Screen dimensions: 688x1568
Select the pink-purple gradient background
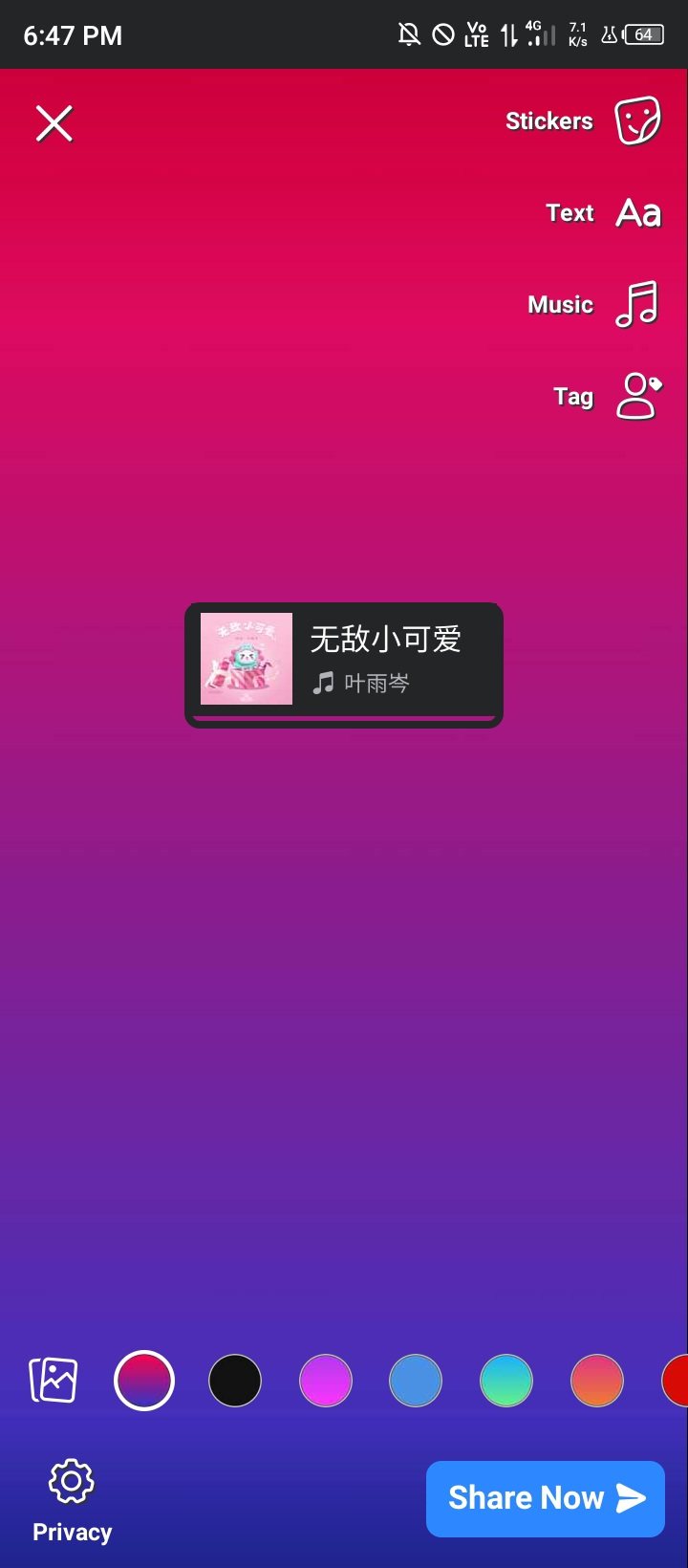(x=144, y=1381)
